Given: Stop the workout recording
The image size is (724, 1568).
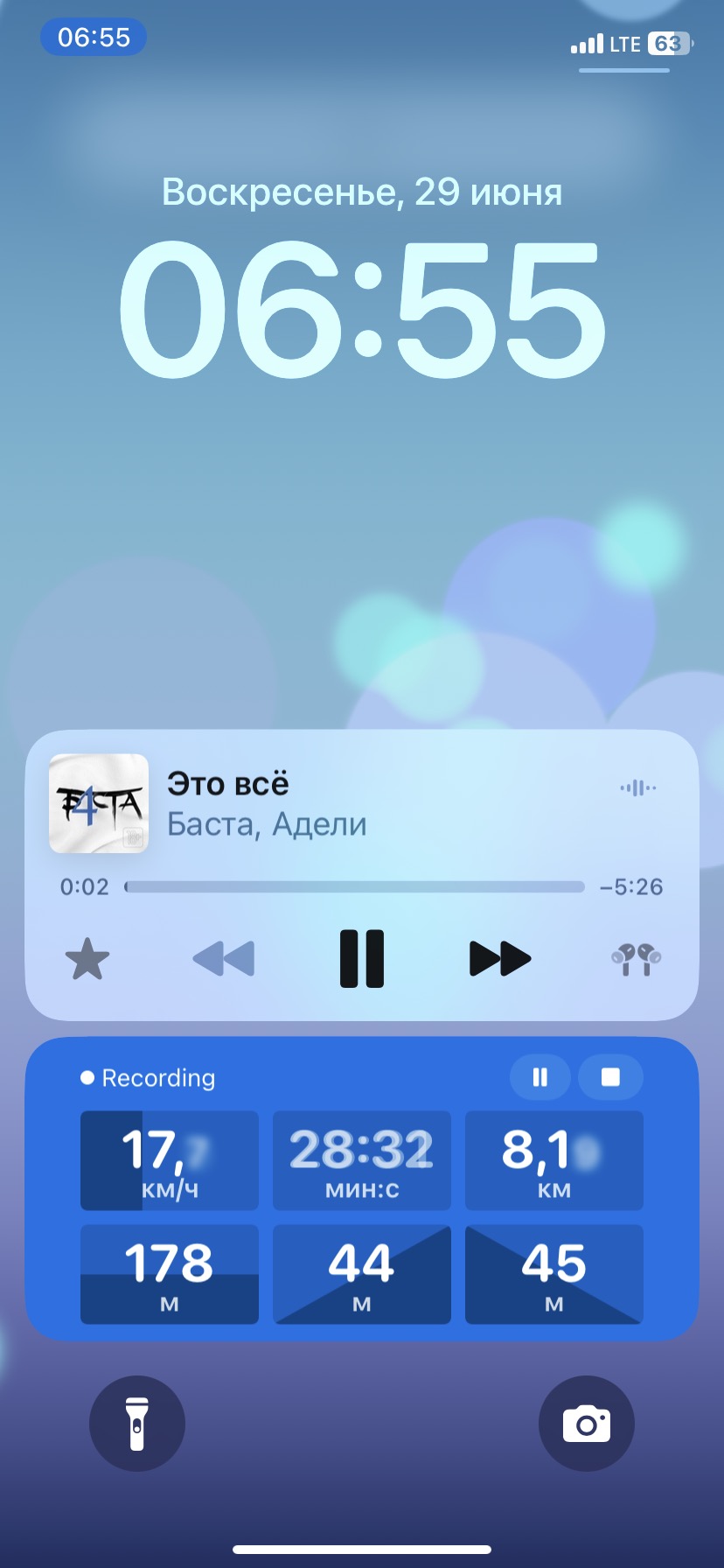Looking at the screenshot, I should pyautogui.click(x=610, y=1077).
